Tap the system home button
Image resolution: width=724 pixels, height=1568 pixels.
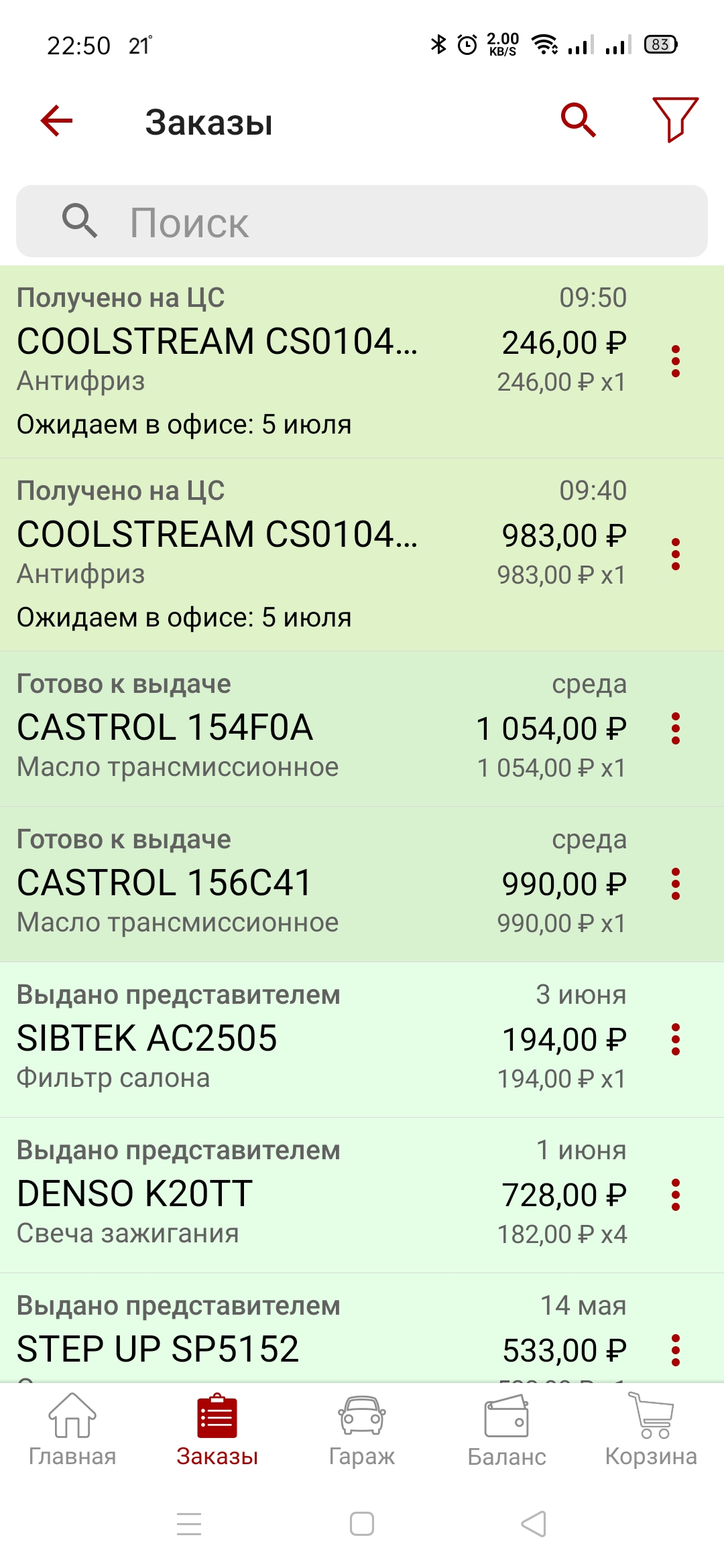(362, 1524)
